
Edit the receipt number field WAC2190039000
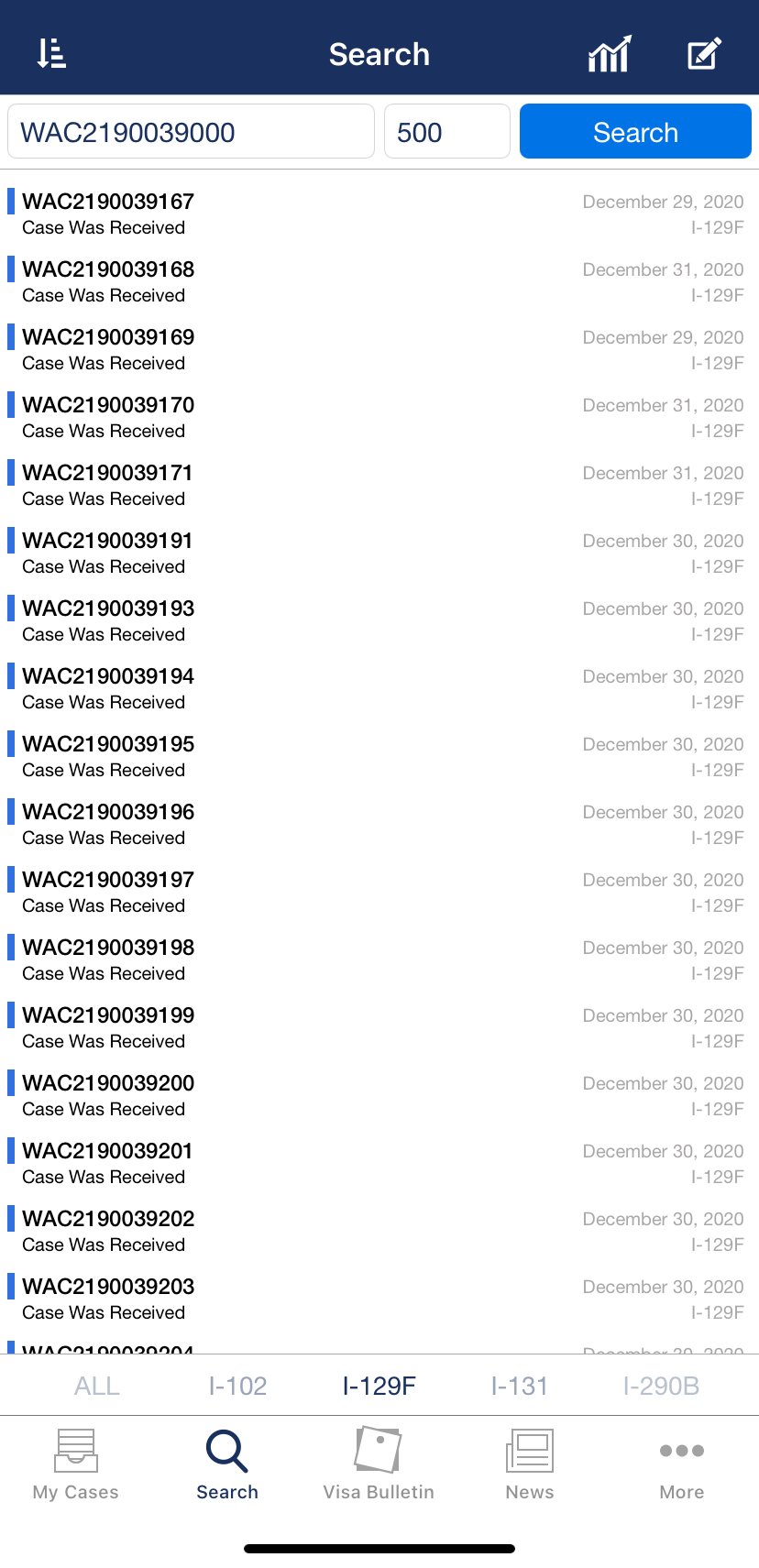[x=191, y=131]
